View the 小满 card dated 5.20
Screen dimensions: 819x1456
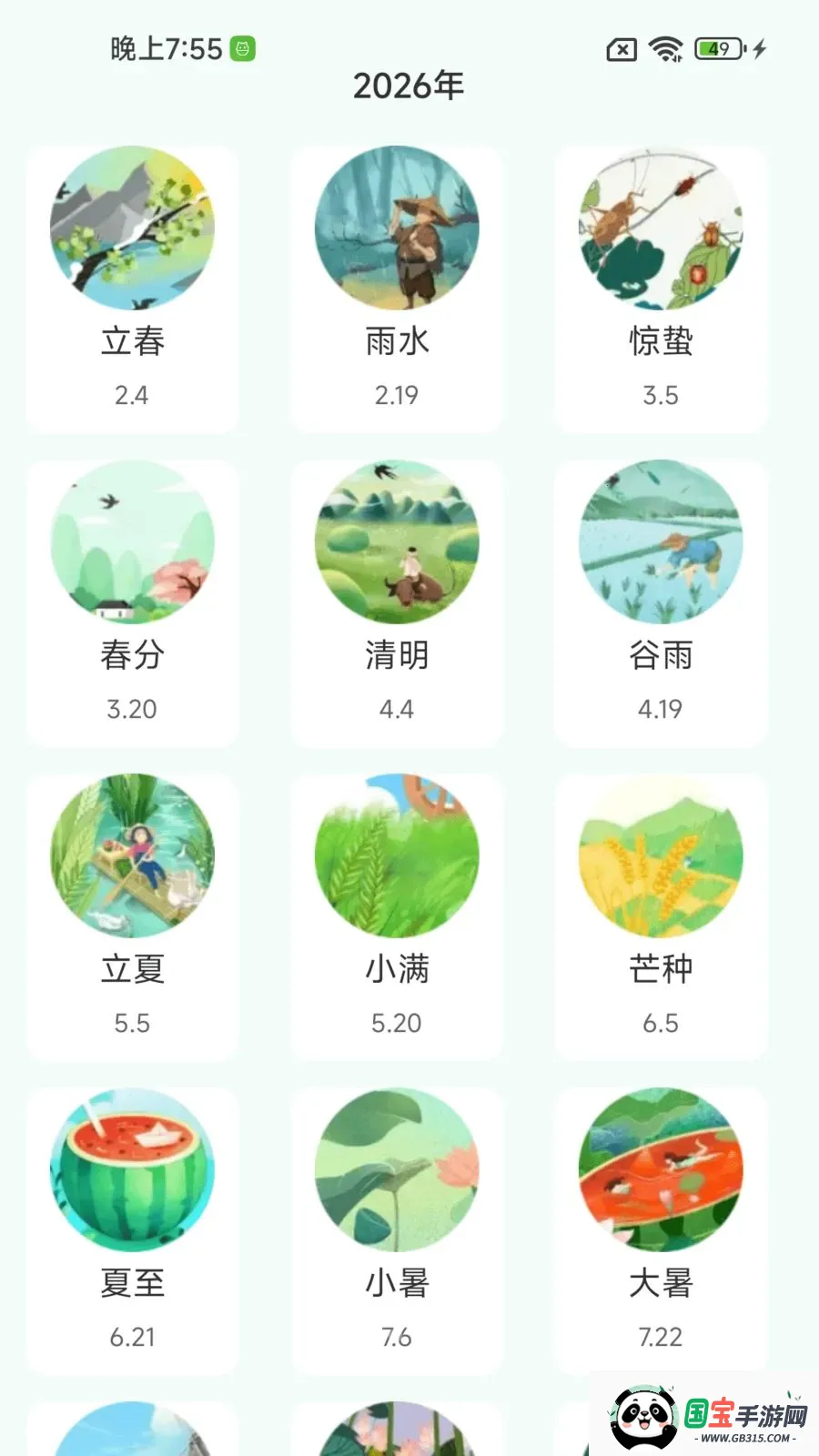(x=397, y=916)
